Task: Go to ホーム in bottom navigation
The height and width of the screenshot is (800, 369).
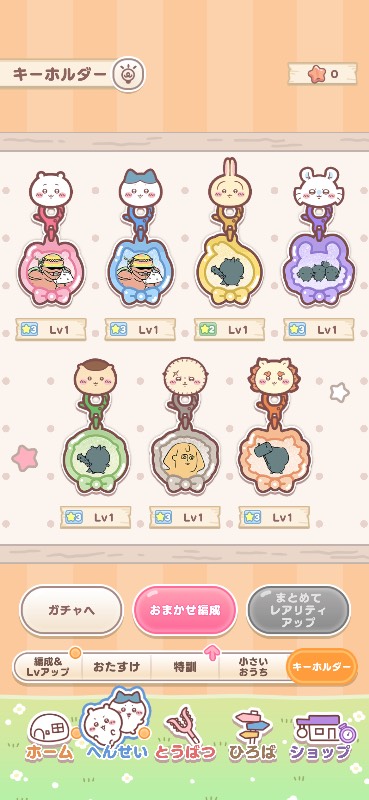Action: coord(50,737)
